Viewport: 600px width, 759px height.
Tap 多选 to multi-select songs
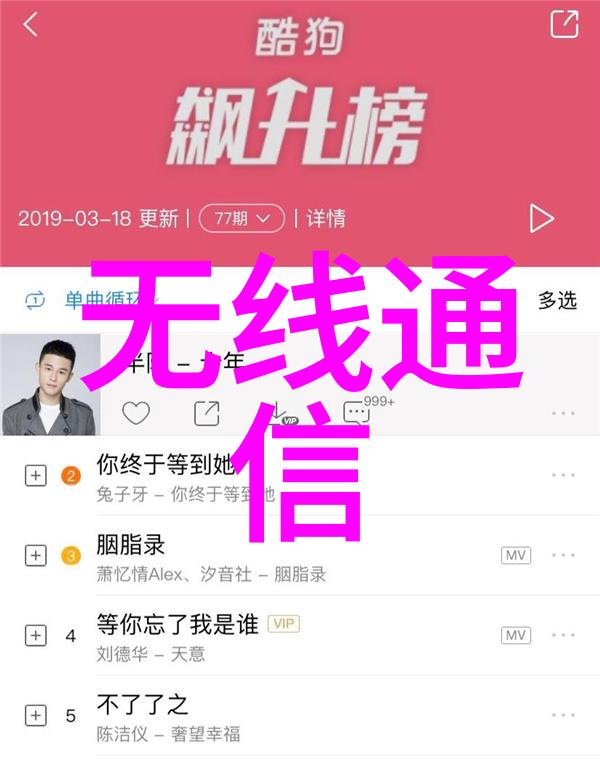[558, 298]
